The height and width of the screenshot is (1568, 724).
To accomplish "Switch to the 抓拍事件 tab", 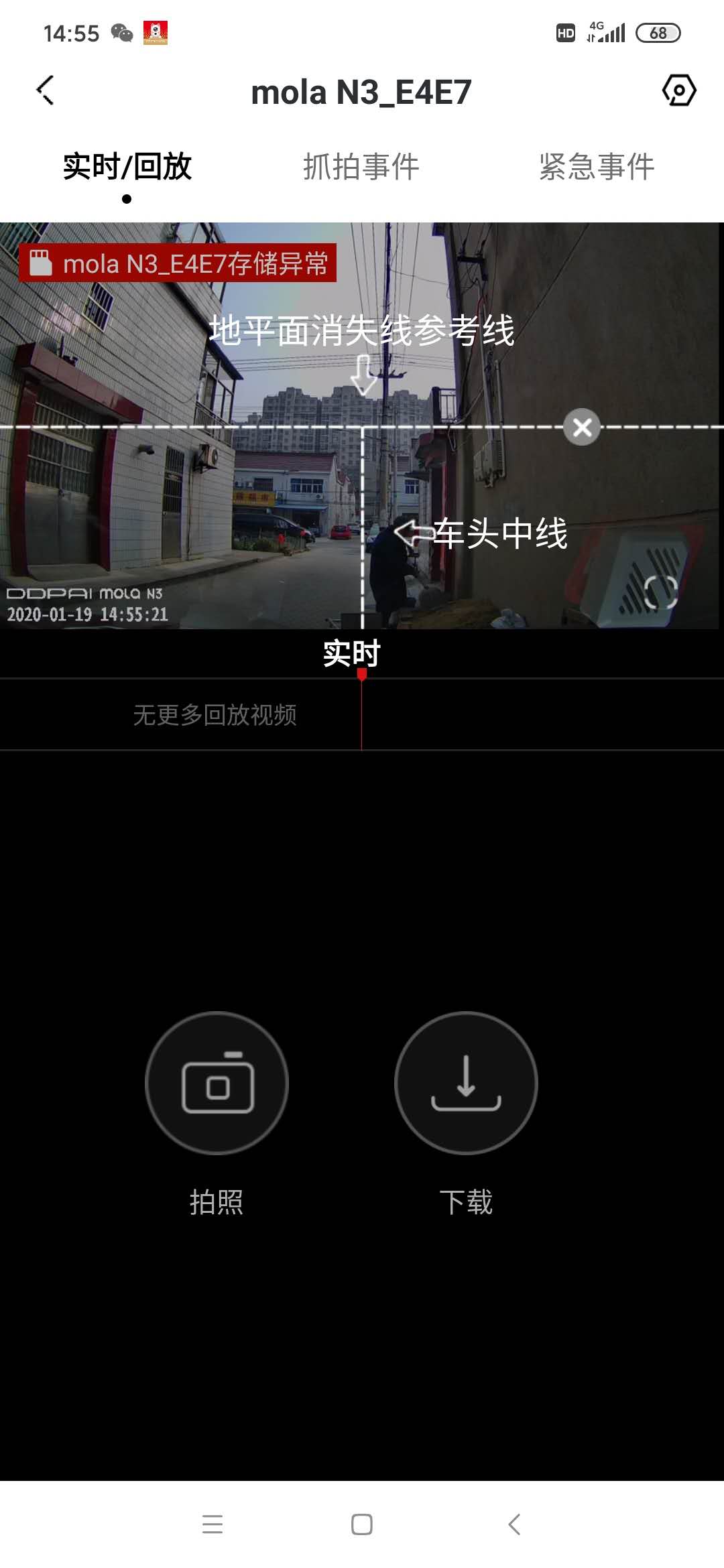I will click(x=361, y=166).
